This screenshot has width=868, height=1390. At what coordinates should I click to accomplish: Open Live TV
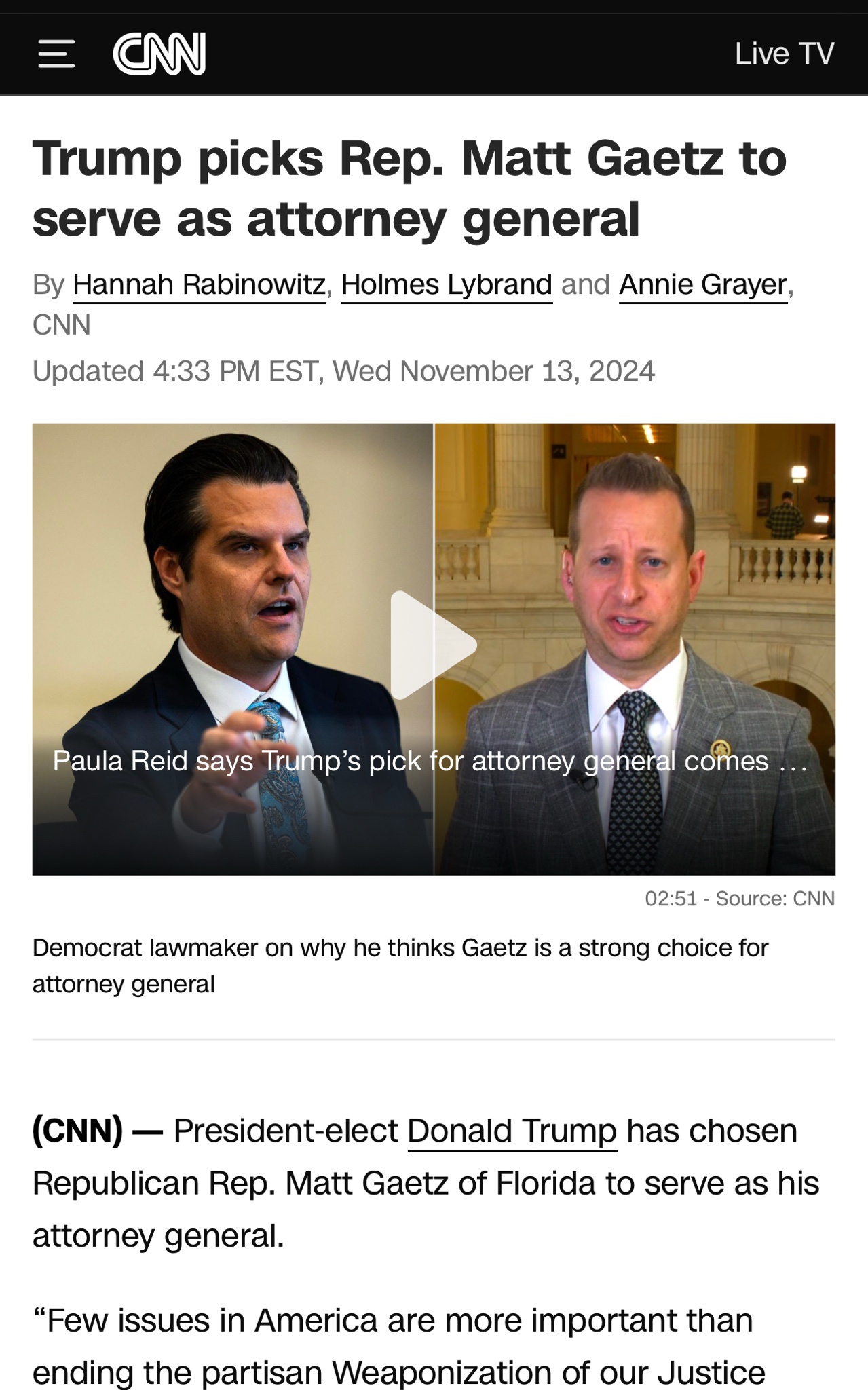[784, 54]
